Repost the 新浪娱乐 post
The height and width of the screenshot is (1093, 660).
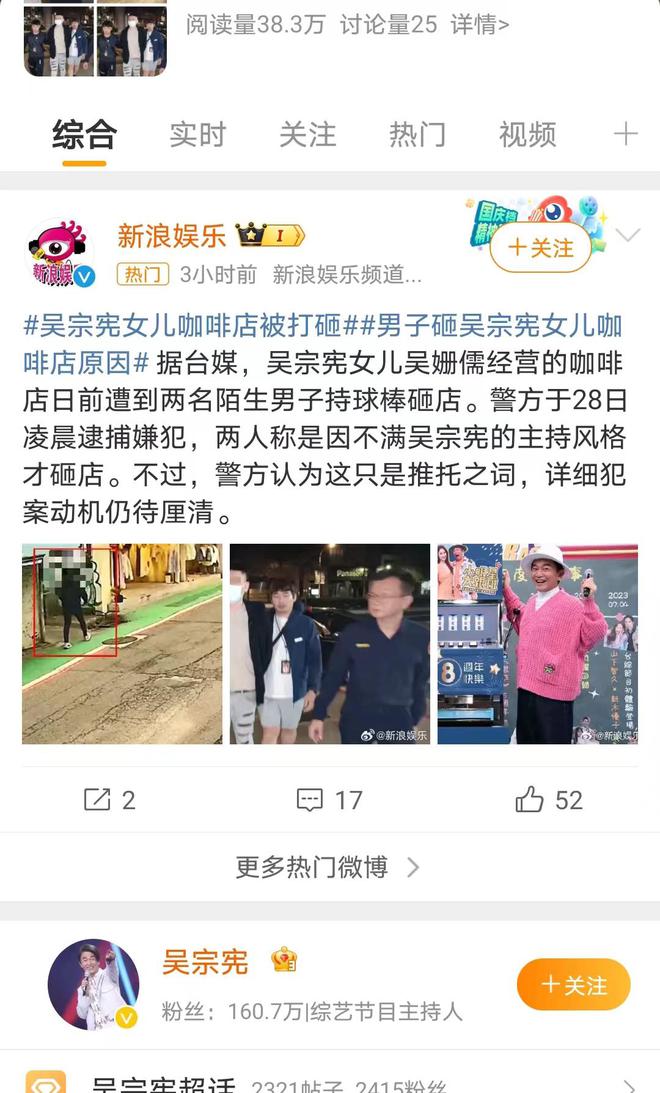(110, 799)
